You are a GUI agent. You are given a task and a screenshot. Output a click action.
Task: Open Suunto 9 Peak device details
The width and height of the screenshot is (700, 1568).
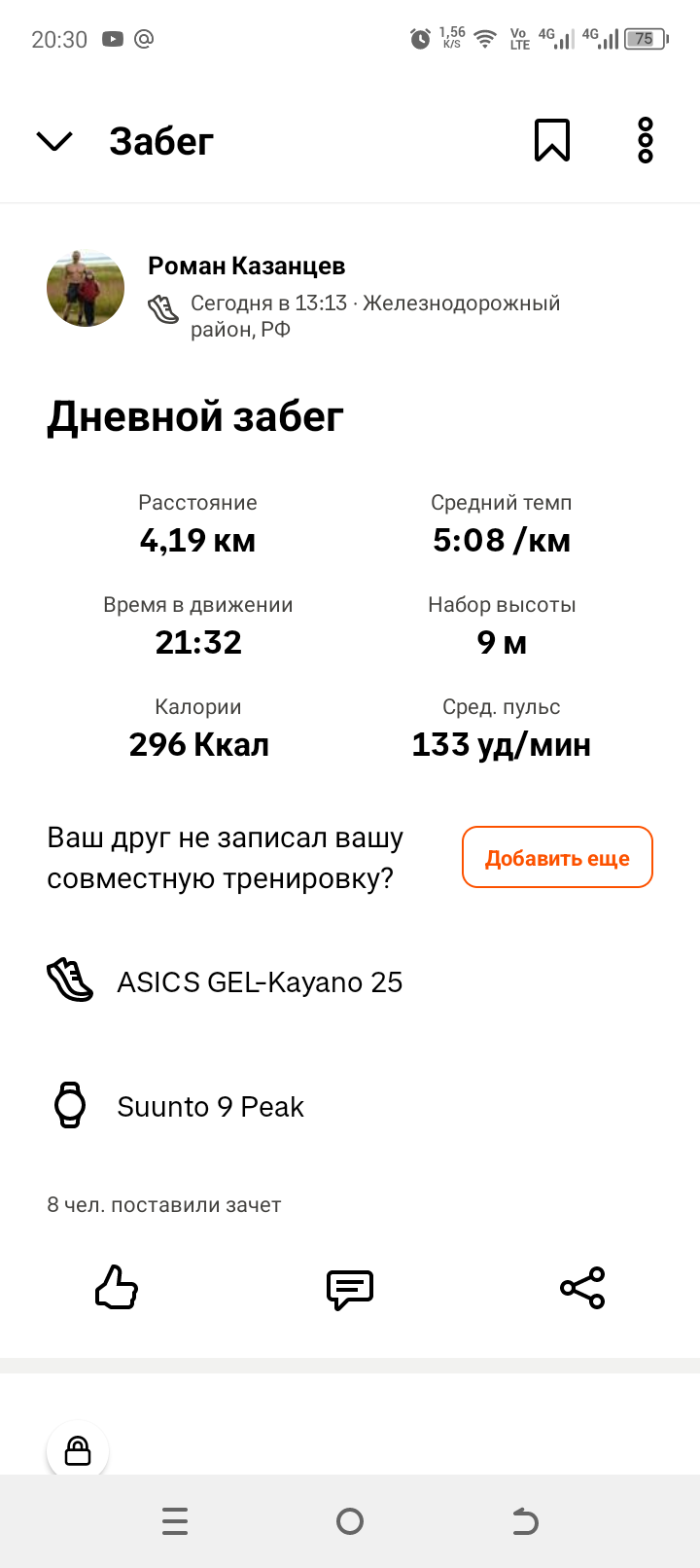210,1107
